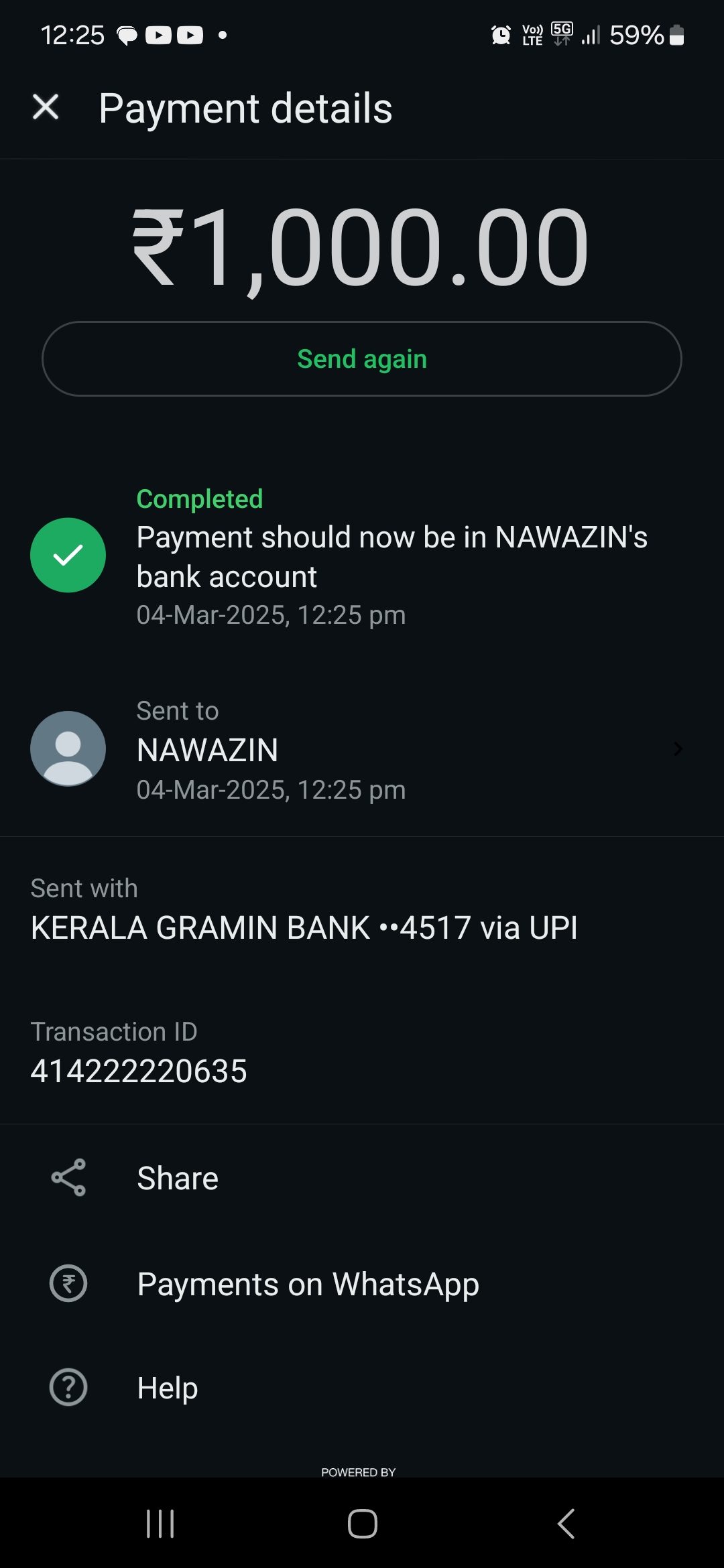
Task: Open the NAWAZIN recipient row
Action: tap(362, 749)
